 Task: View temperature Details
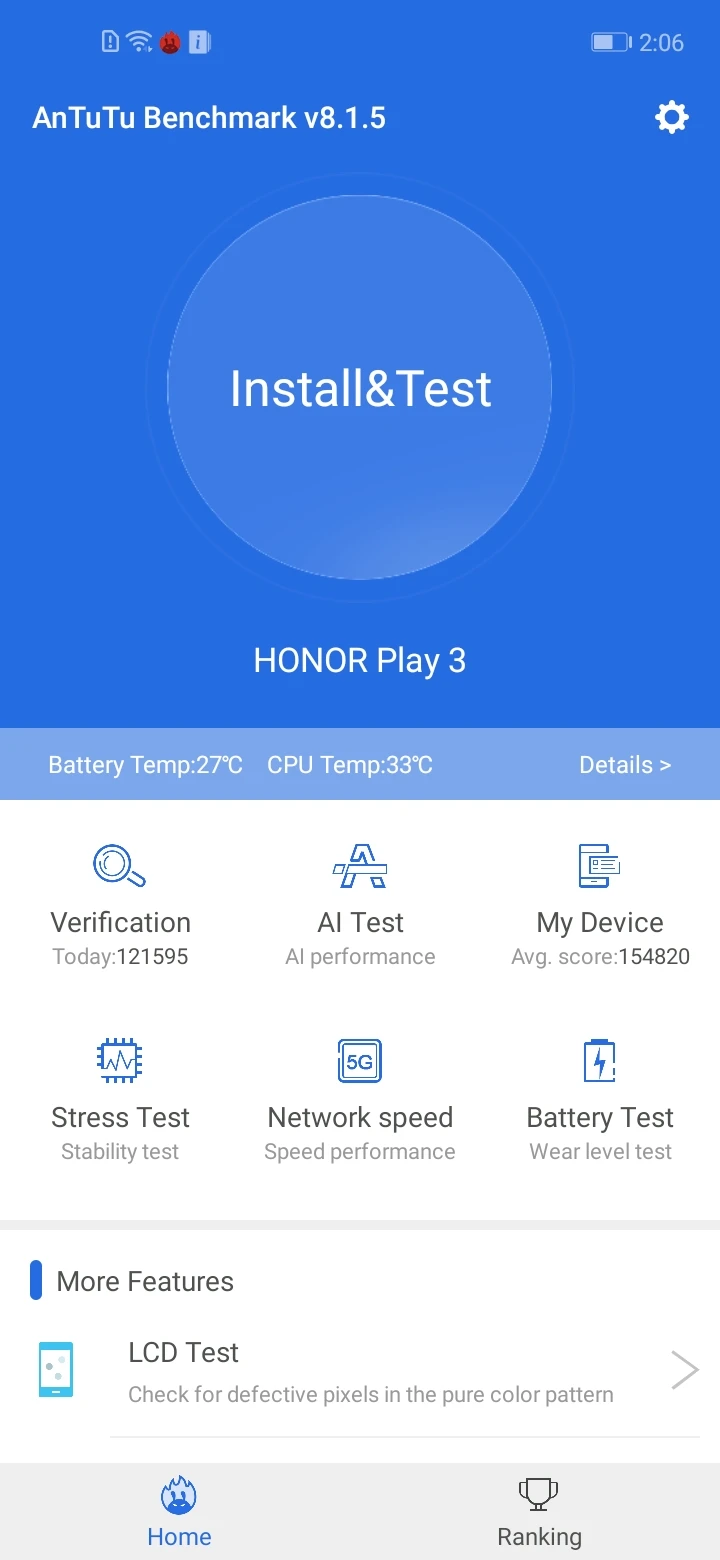(x=625, y=765)
